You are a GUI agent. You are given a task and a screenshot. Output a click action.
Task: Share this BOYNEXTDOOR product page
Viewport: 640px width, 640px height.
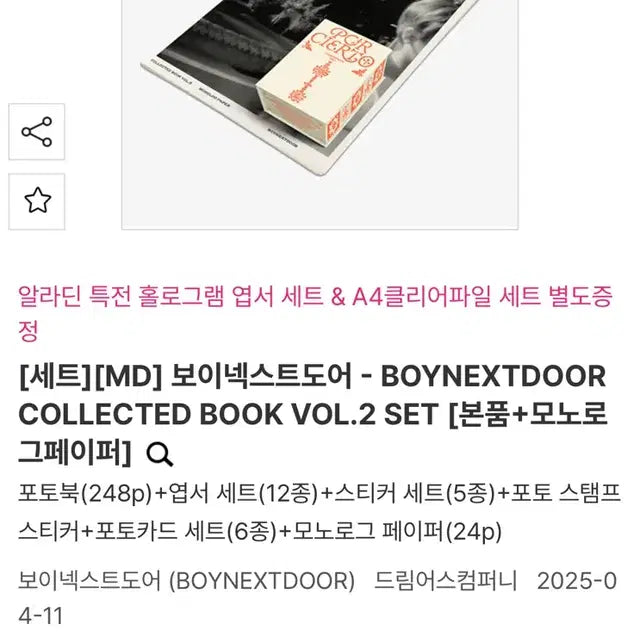pos(37,131)
